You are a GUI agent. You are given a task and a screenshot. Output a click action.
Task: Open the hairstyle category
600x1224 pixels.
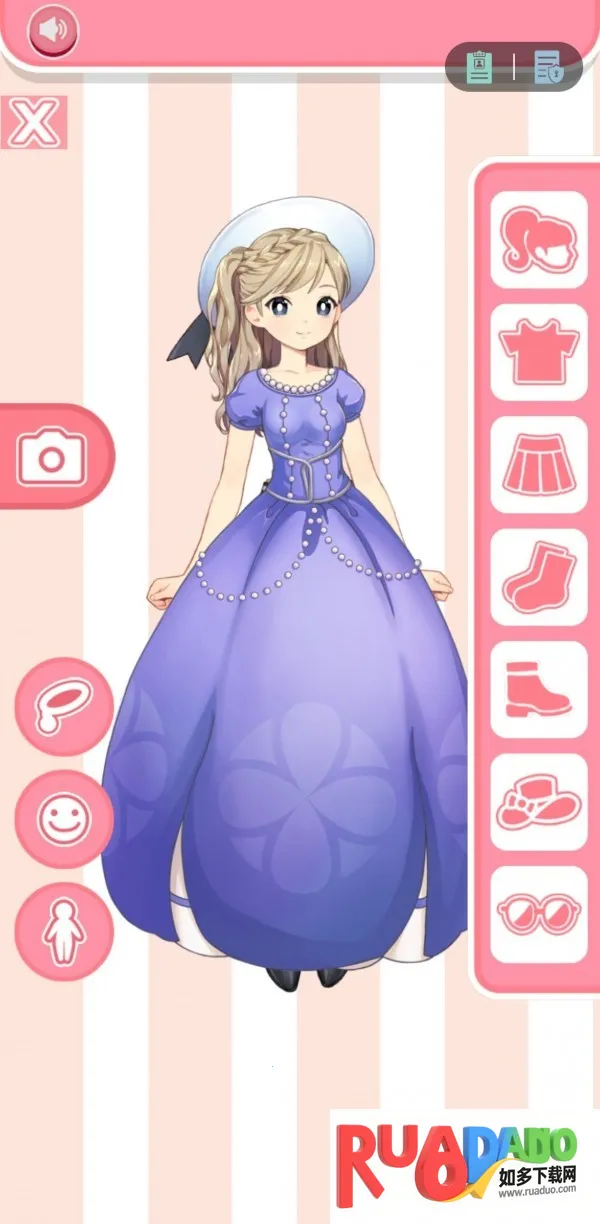[x=539, y=240]
